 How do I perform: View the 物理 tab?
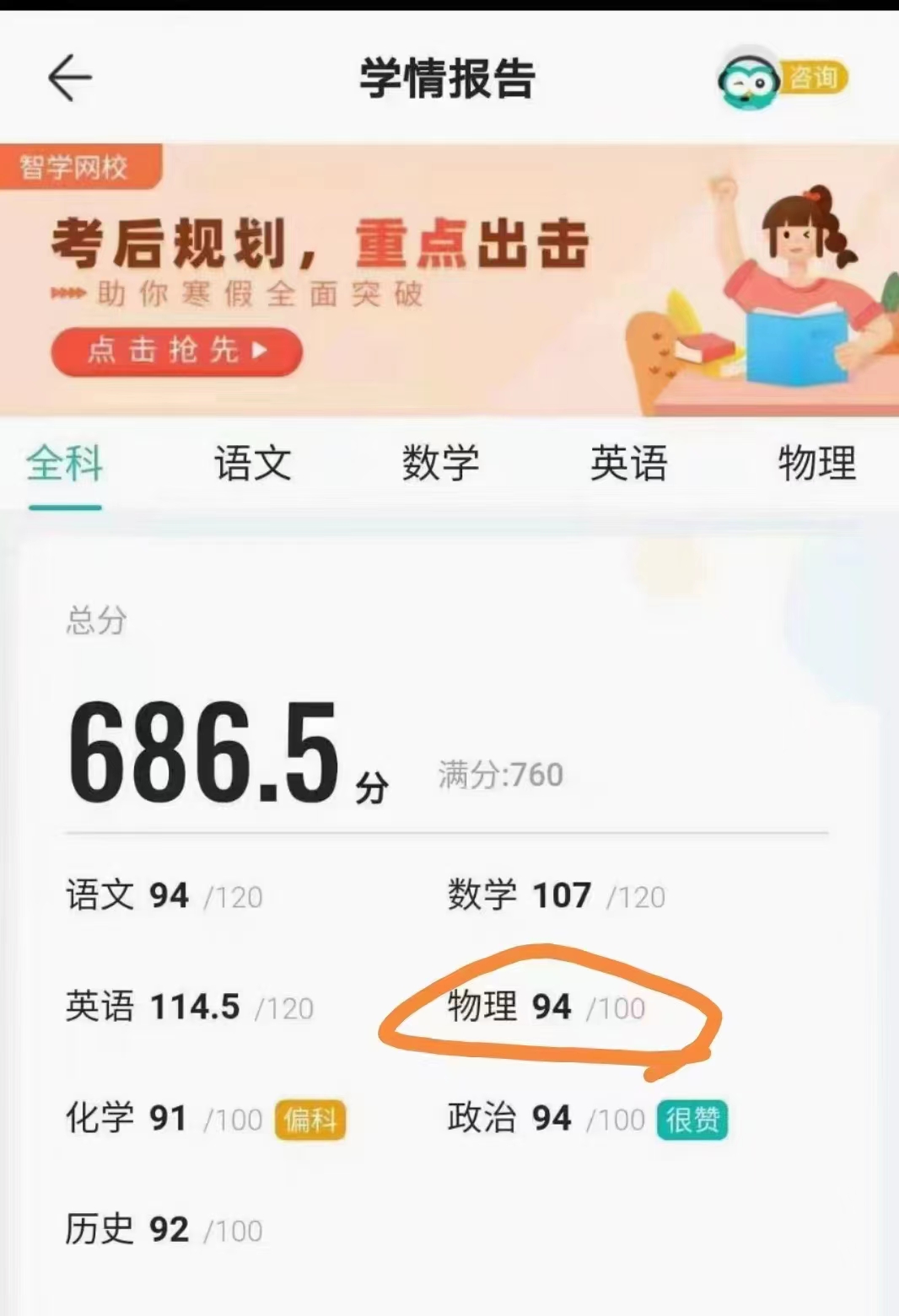816,465
